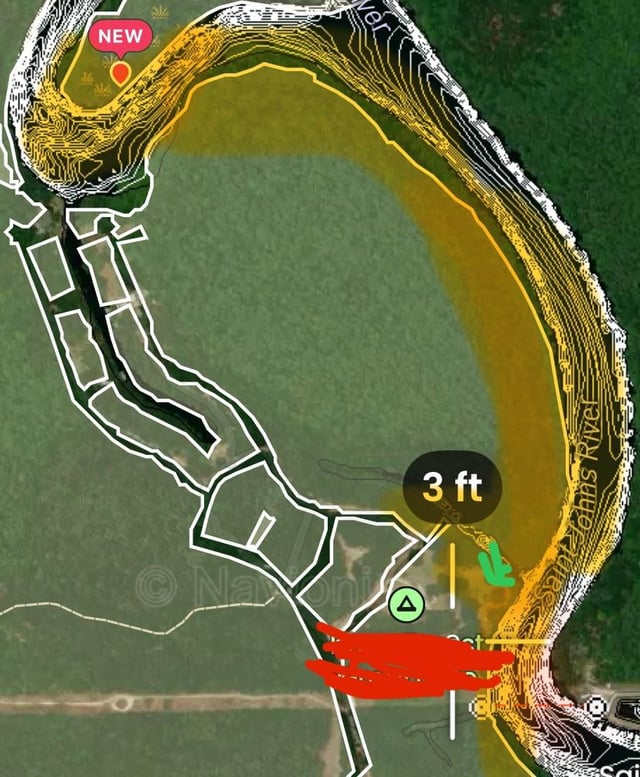Screen dimensions: 640x777
Task: Tap the red map pin labeled NEW
Action: [x=120, y=71]
